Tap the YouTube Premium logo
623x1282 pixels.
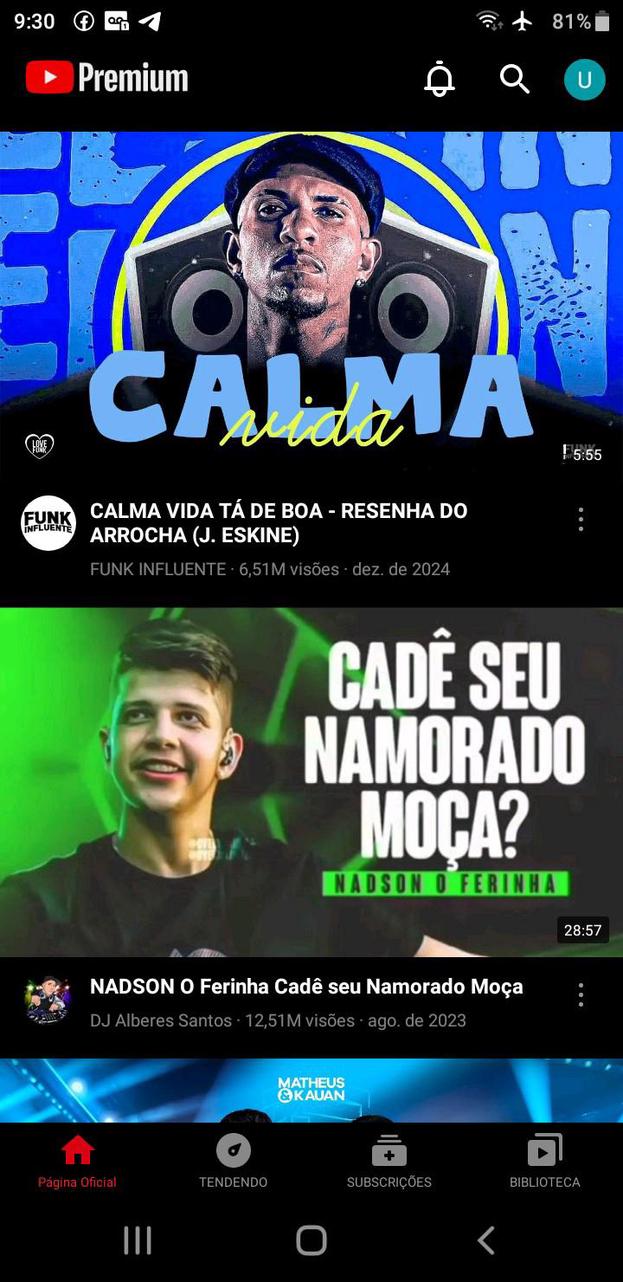click(107, 78)
